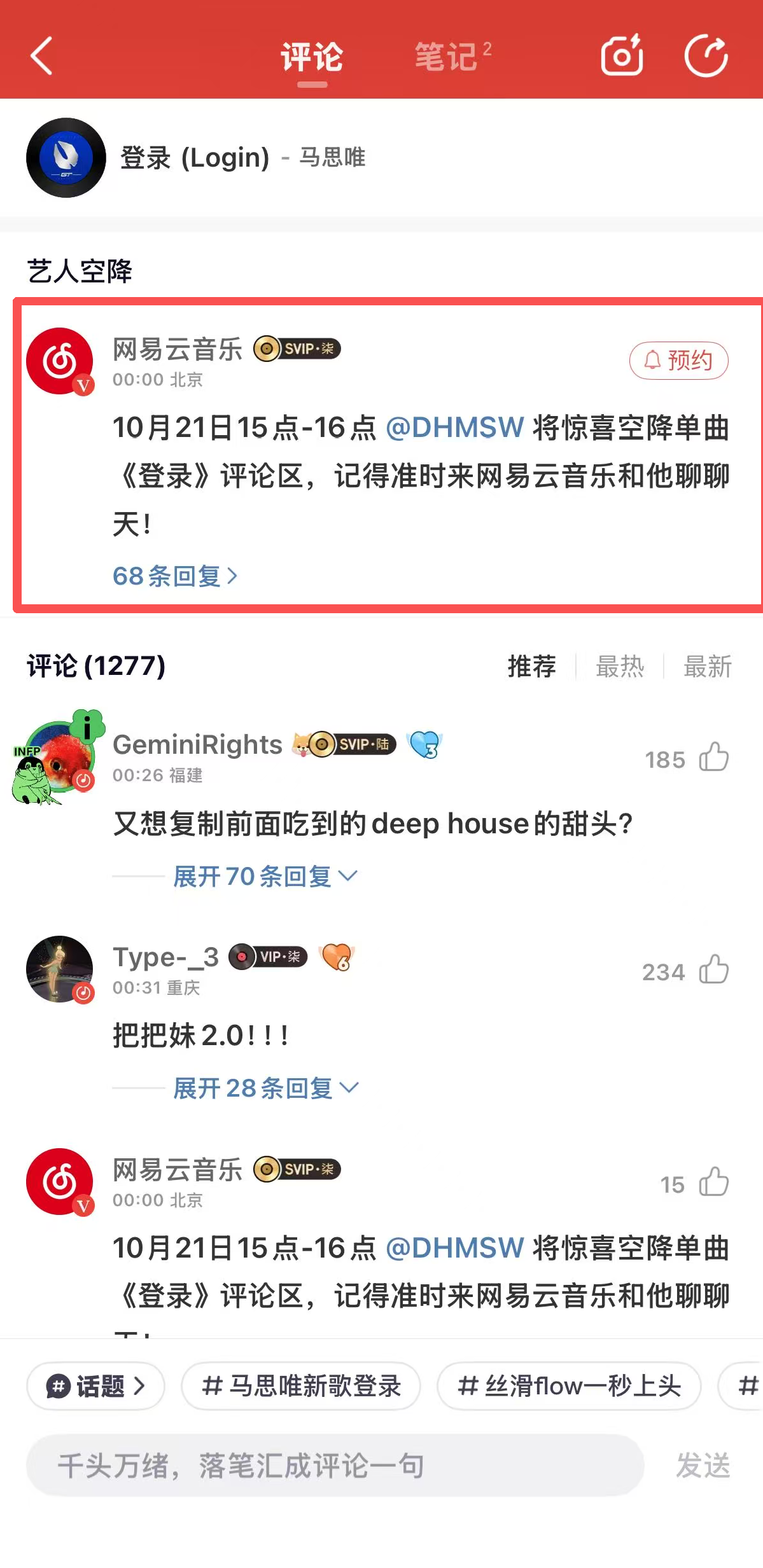Screen dimensions: 763x1568
Task: Like GeminiRights' comment
Action: click(x=713, y=758)
